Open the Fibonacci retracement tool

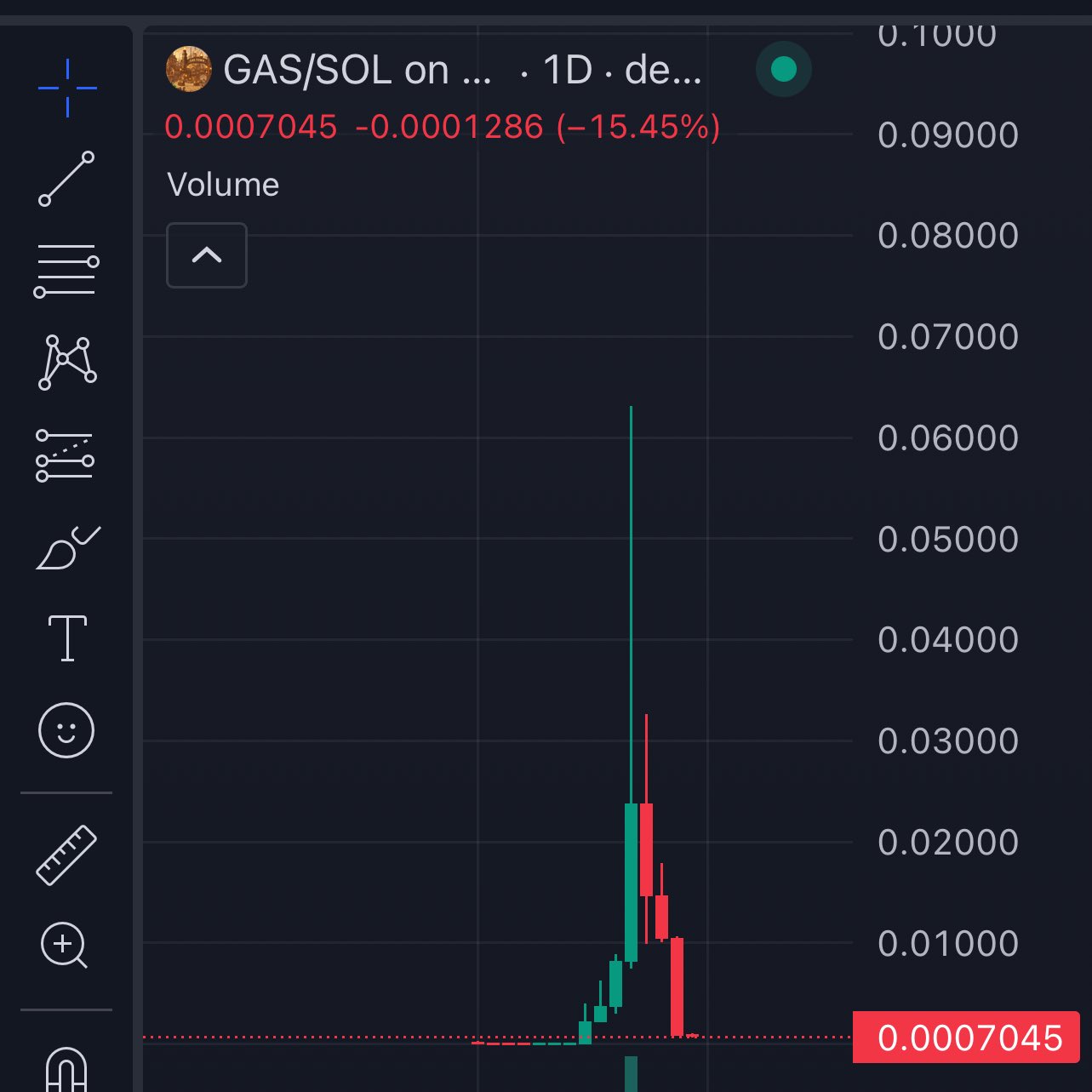66,271
